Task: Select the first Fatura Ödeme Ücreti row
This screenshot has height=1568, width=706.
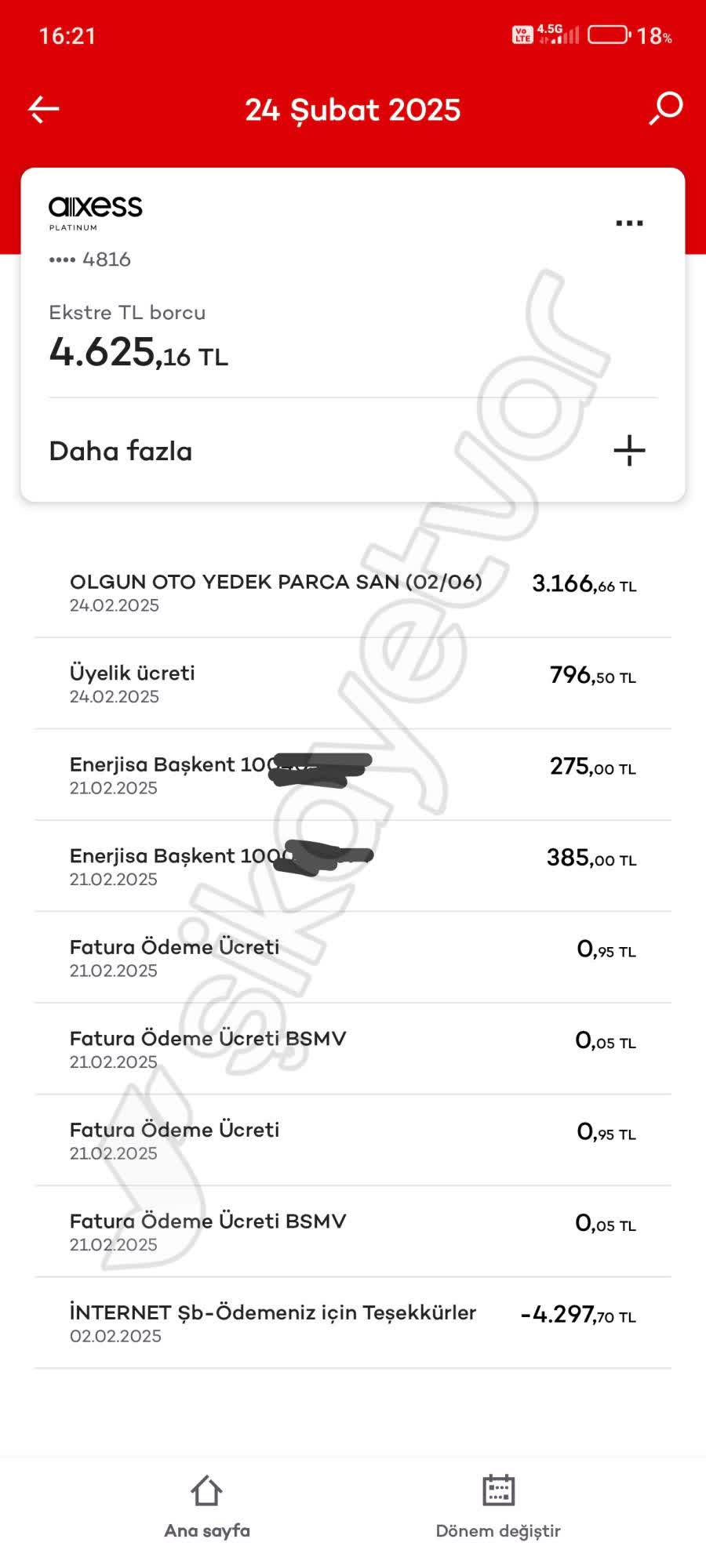Action: click(353, 956)
